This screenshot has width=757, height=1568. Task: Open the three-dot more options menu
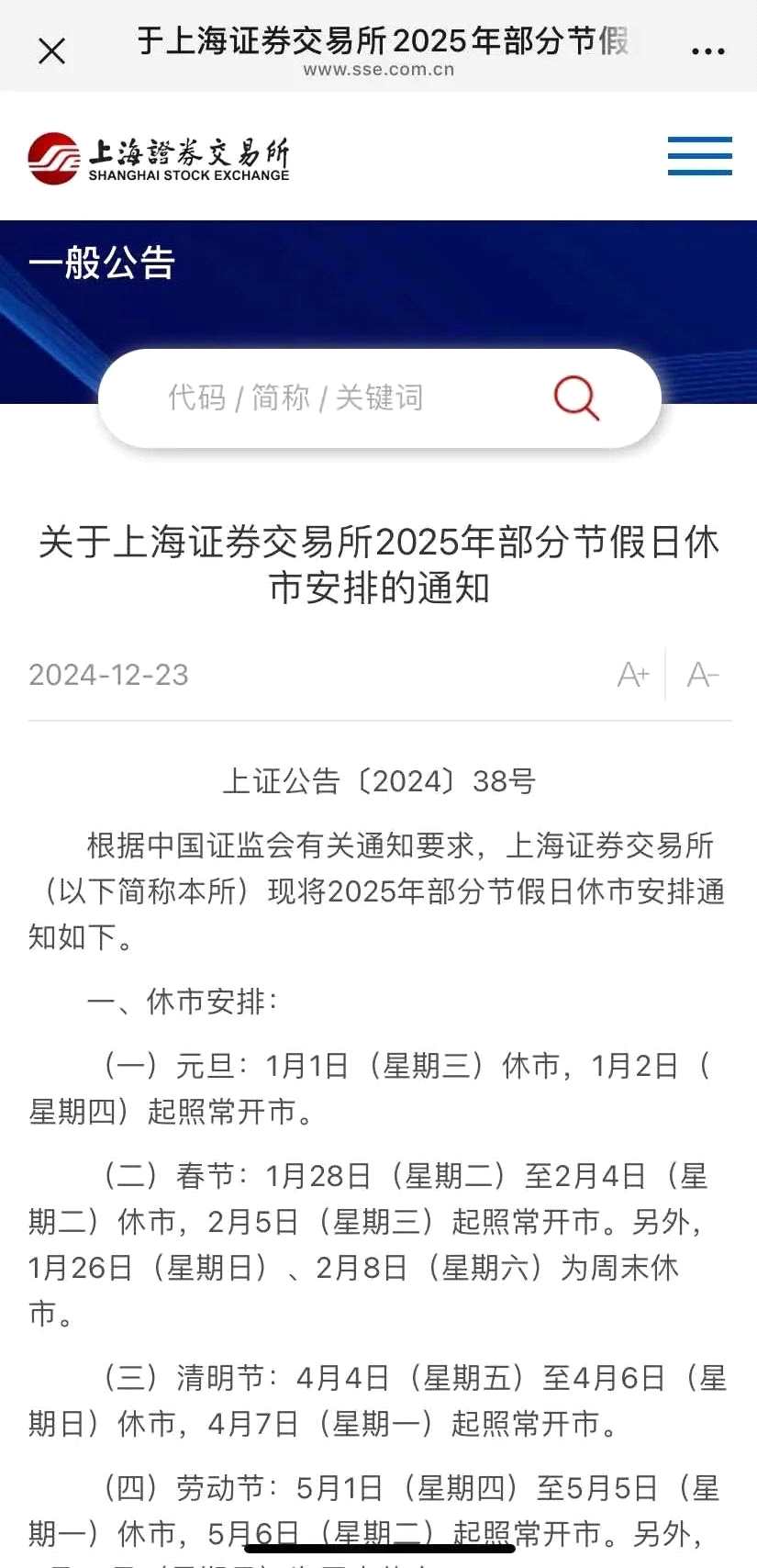pos(707,51)
